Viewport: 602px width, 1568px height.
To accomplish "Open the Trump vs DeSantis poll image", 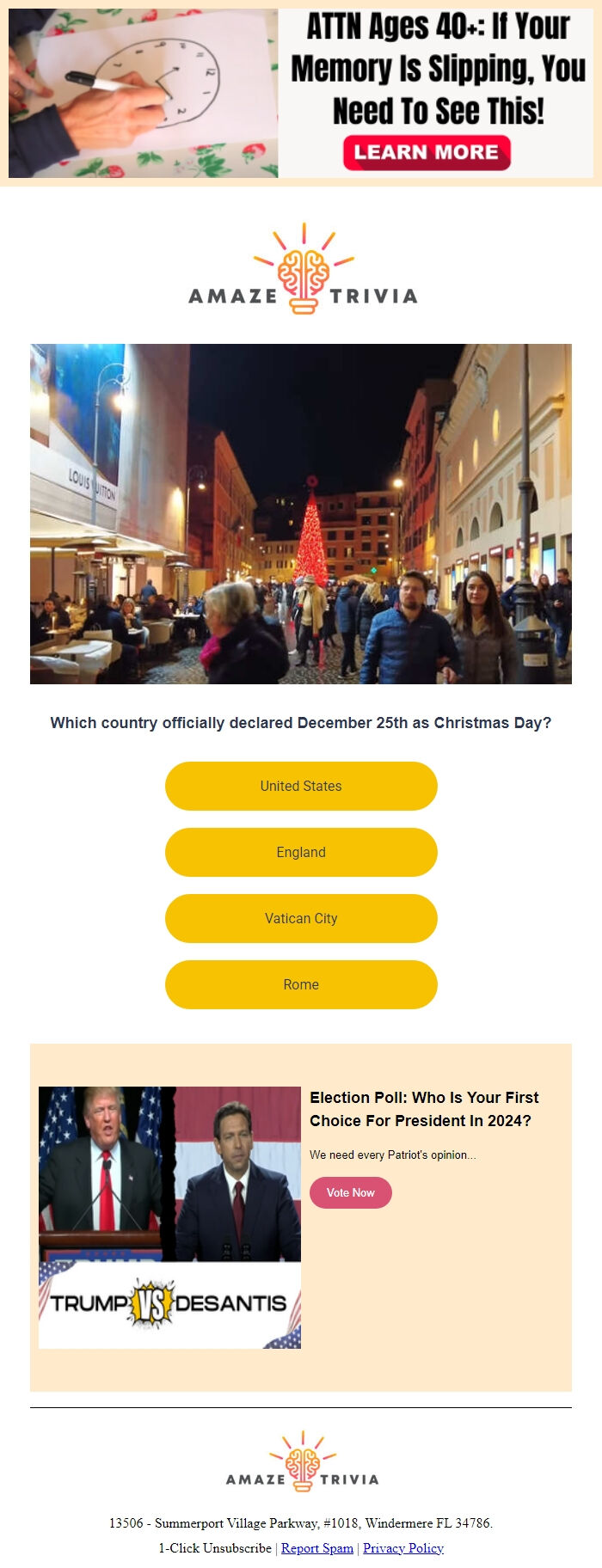I will [x=169, y=1217].
